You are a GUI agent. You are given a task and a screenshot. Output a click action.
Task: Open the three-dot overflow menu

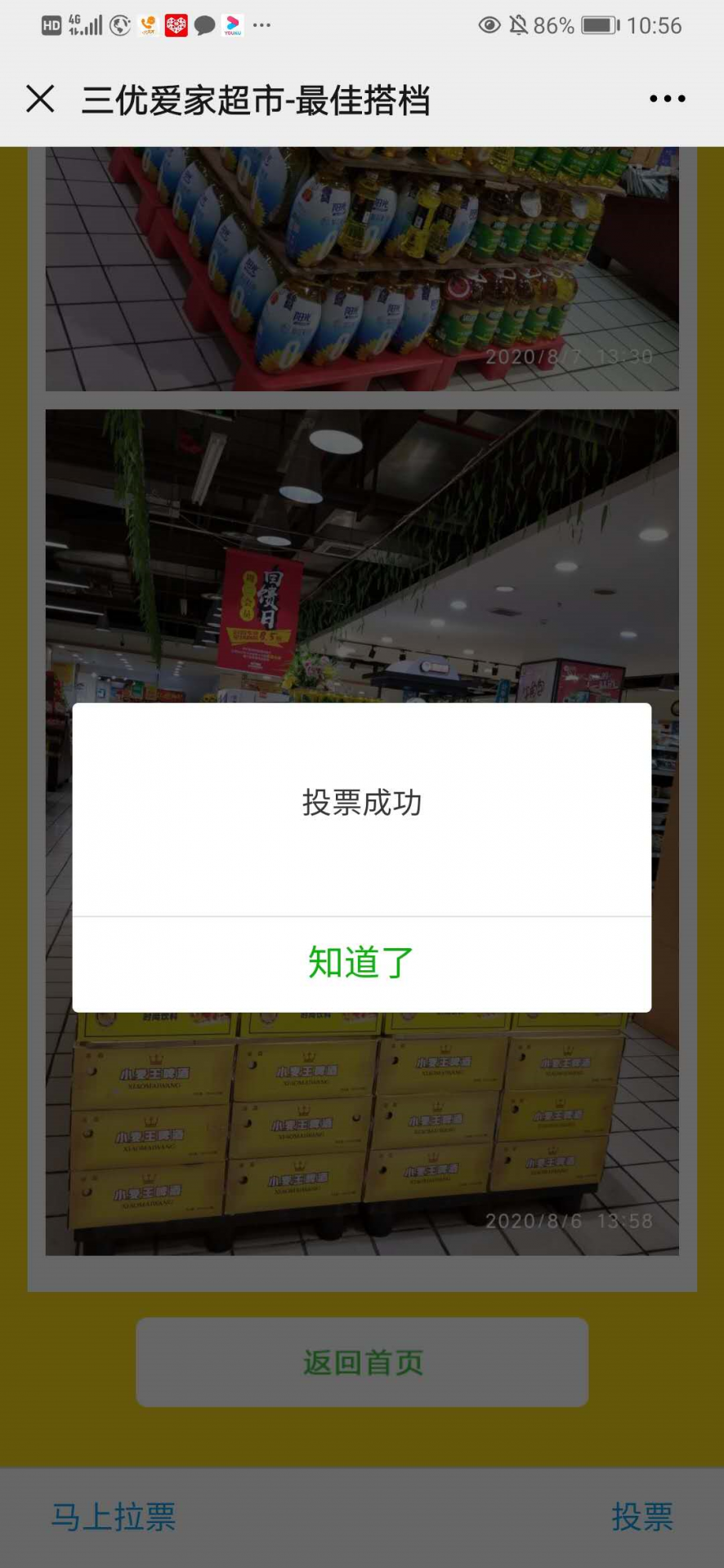pyautogui.click(x=667, y=100)
